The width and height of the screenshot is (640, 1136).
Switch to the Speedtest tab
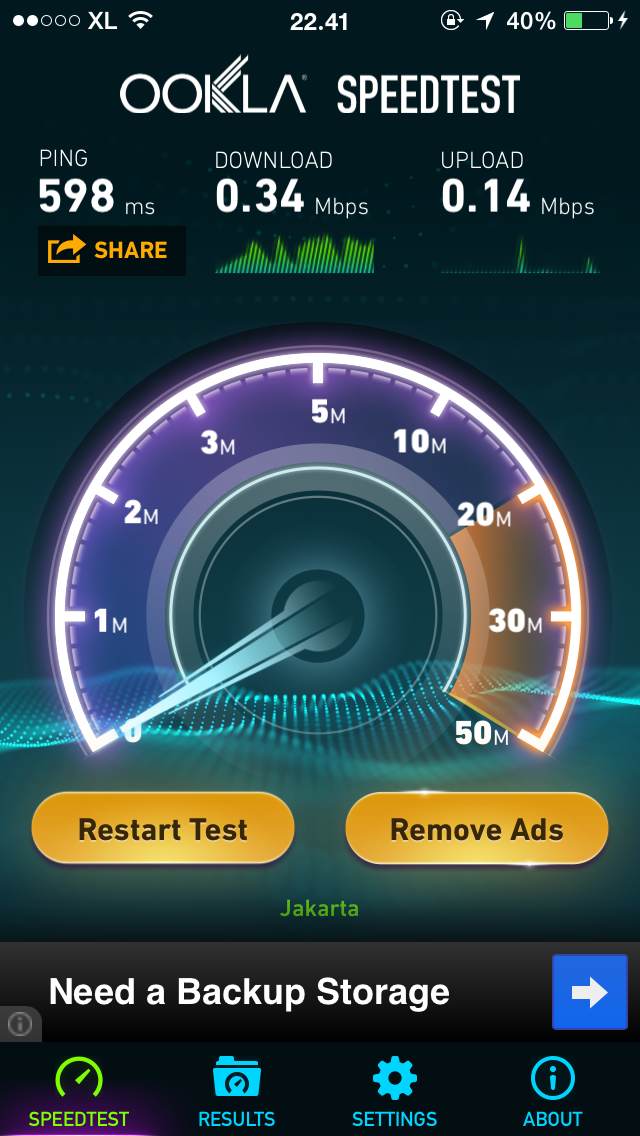coord(79,1092)
